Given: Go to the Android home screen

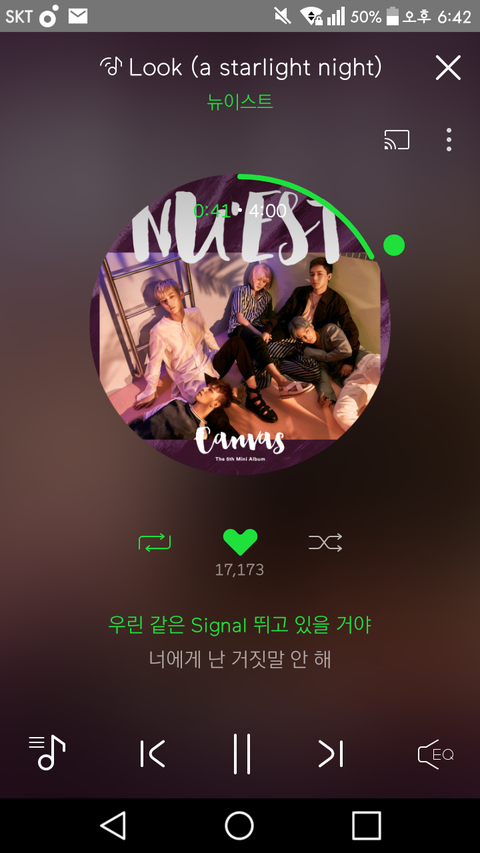Looking at the screenshot, I should [239, 826].
